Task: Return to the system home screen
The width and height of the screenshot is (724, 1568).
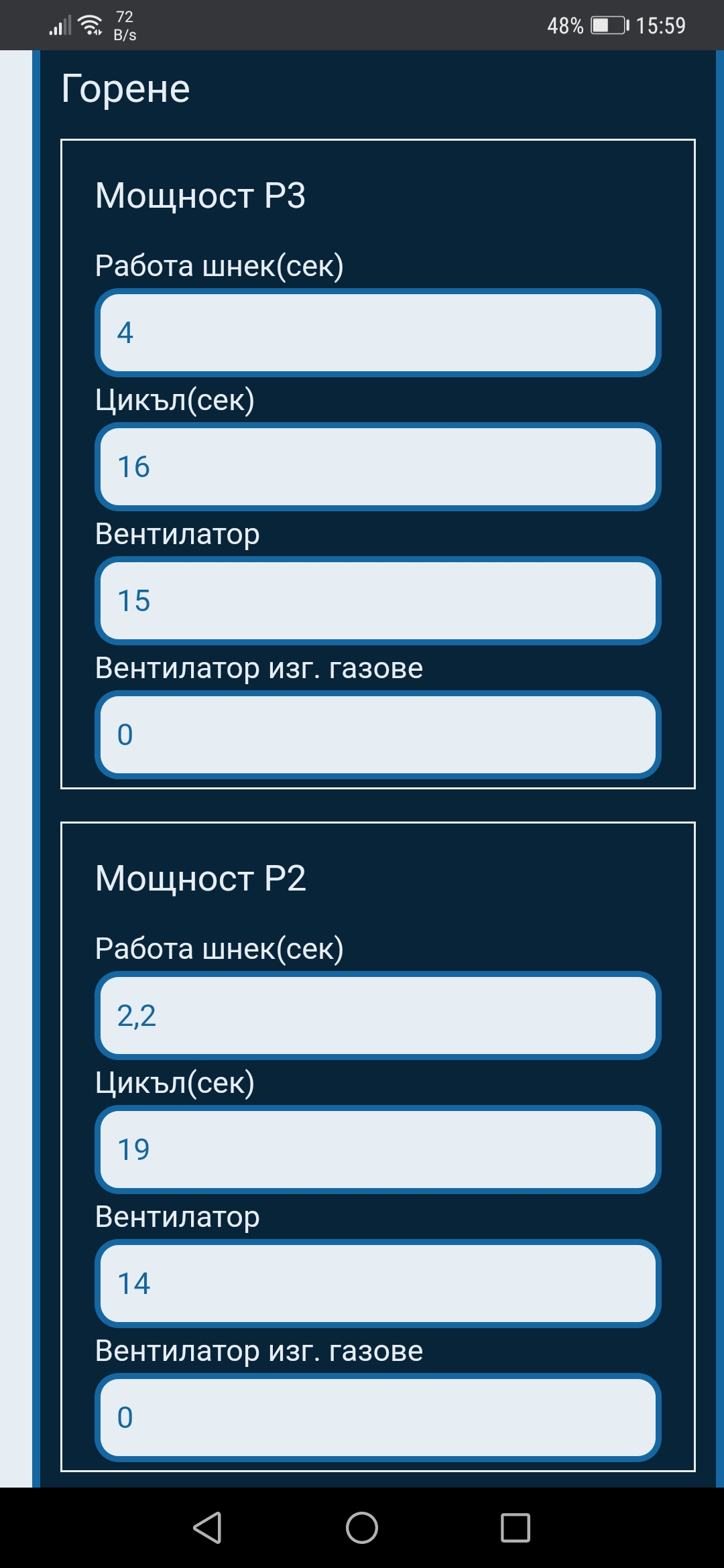Action: (362, 1528)
